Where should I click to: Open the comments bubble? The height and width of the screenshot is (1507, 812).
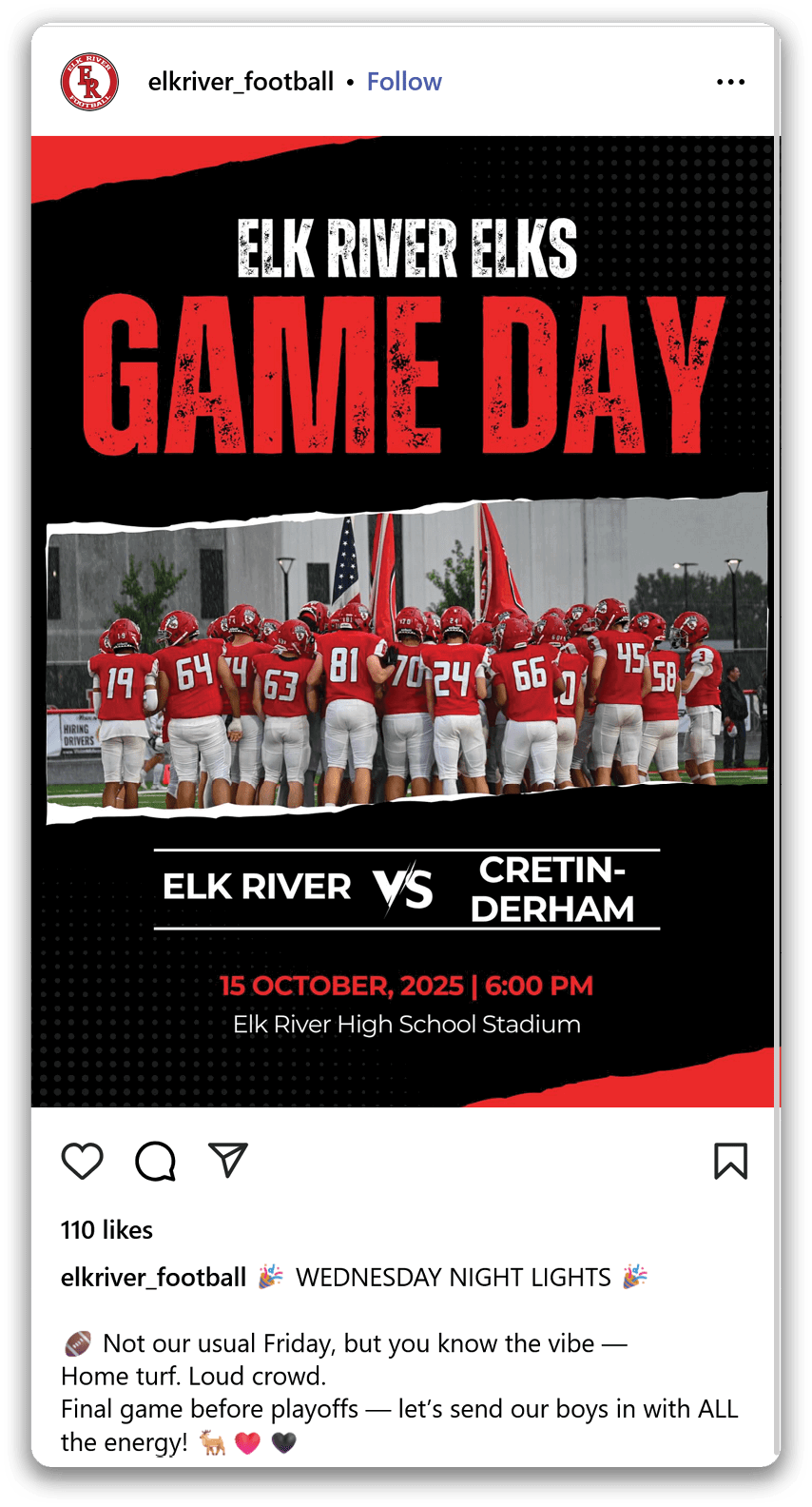(x=155, y=1161)
